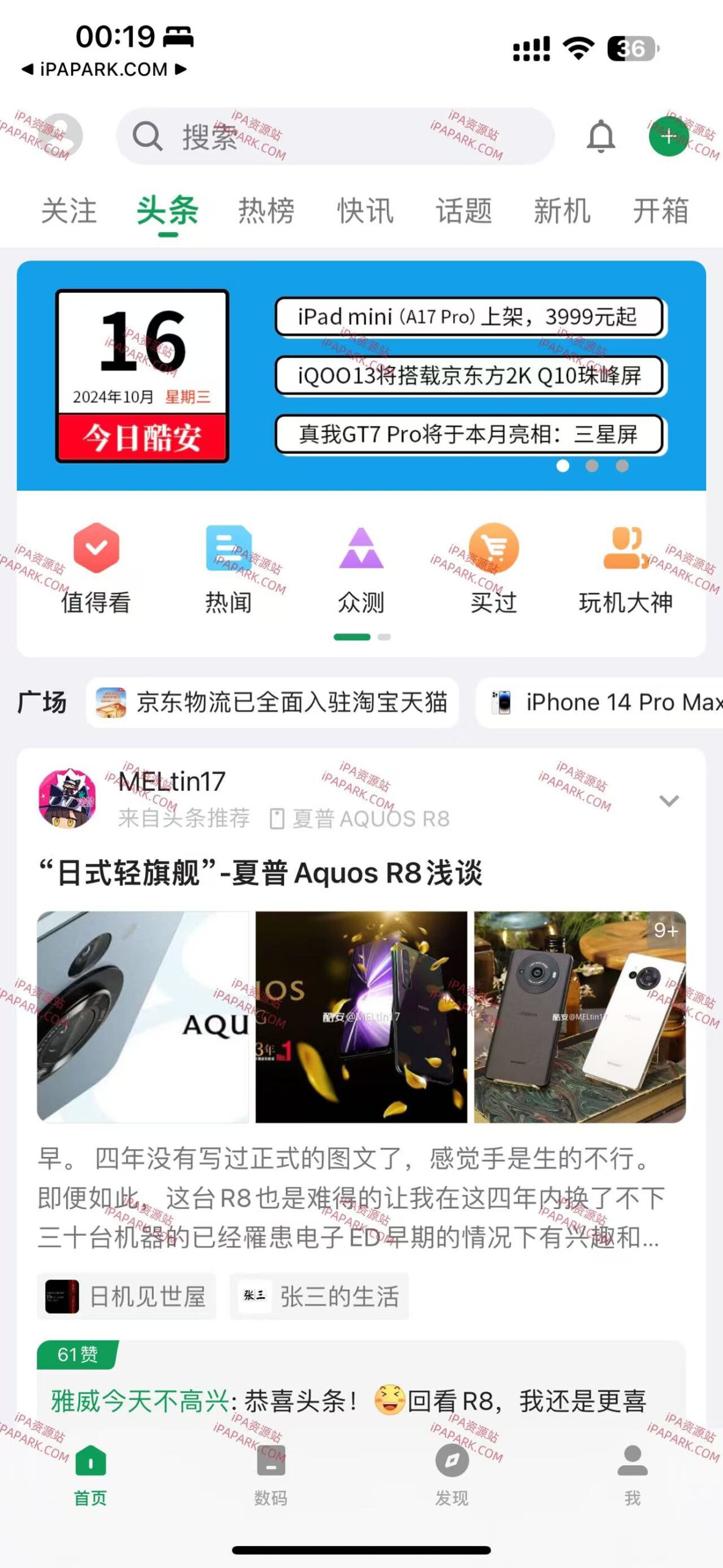Tap the 买过 shopping cart icon

493,570
